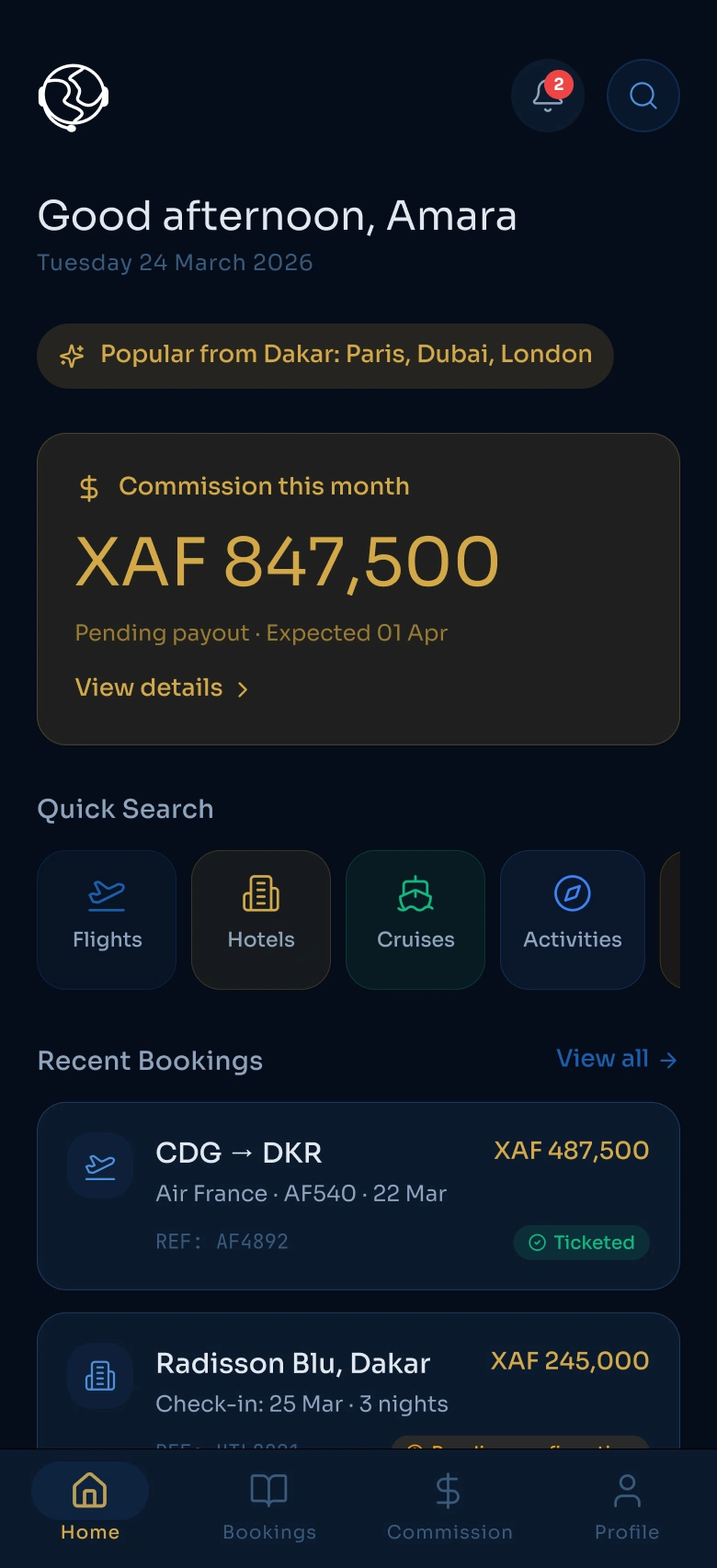Start an Activities quick search
Viewport: 717px width, 1568px height.
point(573,919)
